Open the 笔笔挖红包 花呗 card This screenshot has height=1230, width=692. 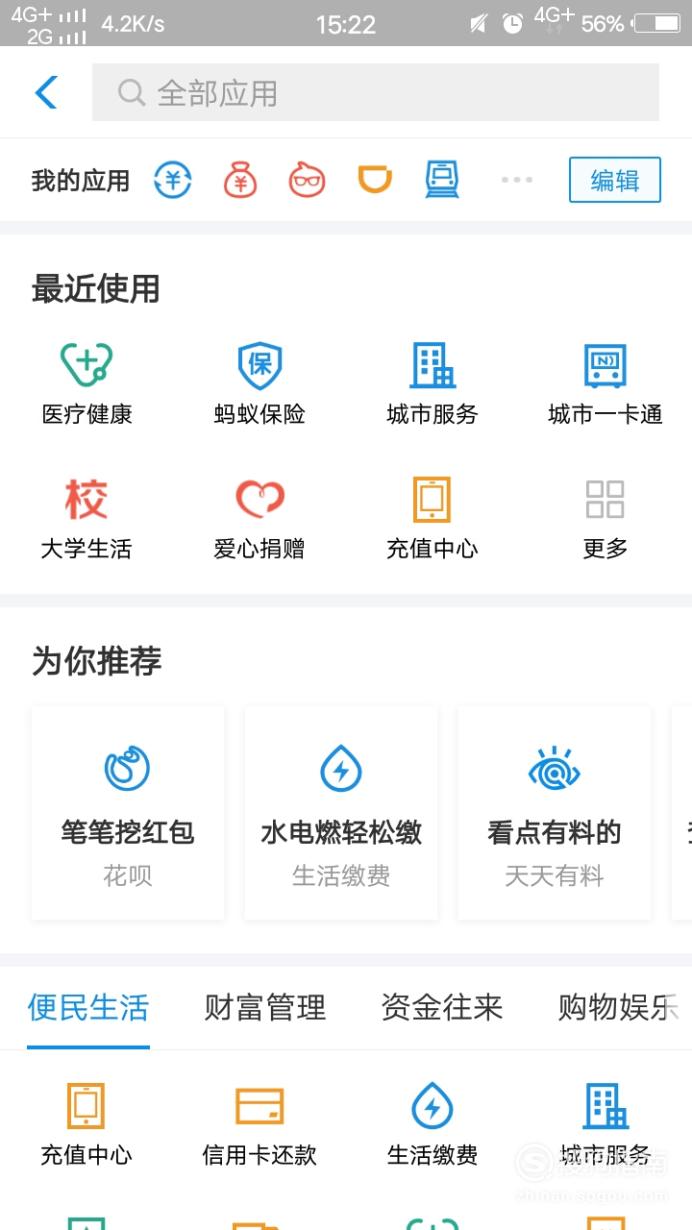[128, 813]
